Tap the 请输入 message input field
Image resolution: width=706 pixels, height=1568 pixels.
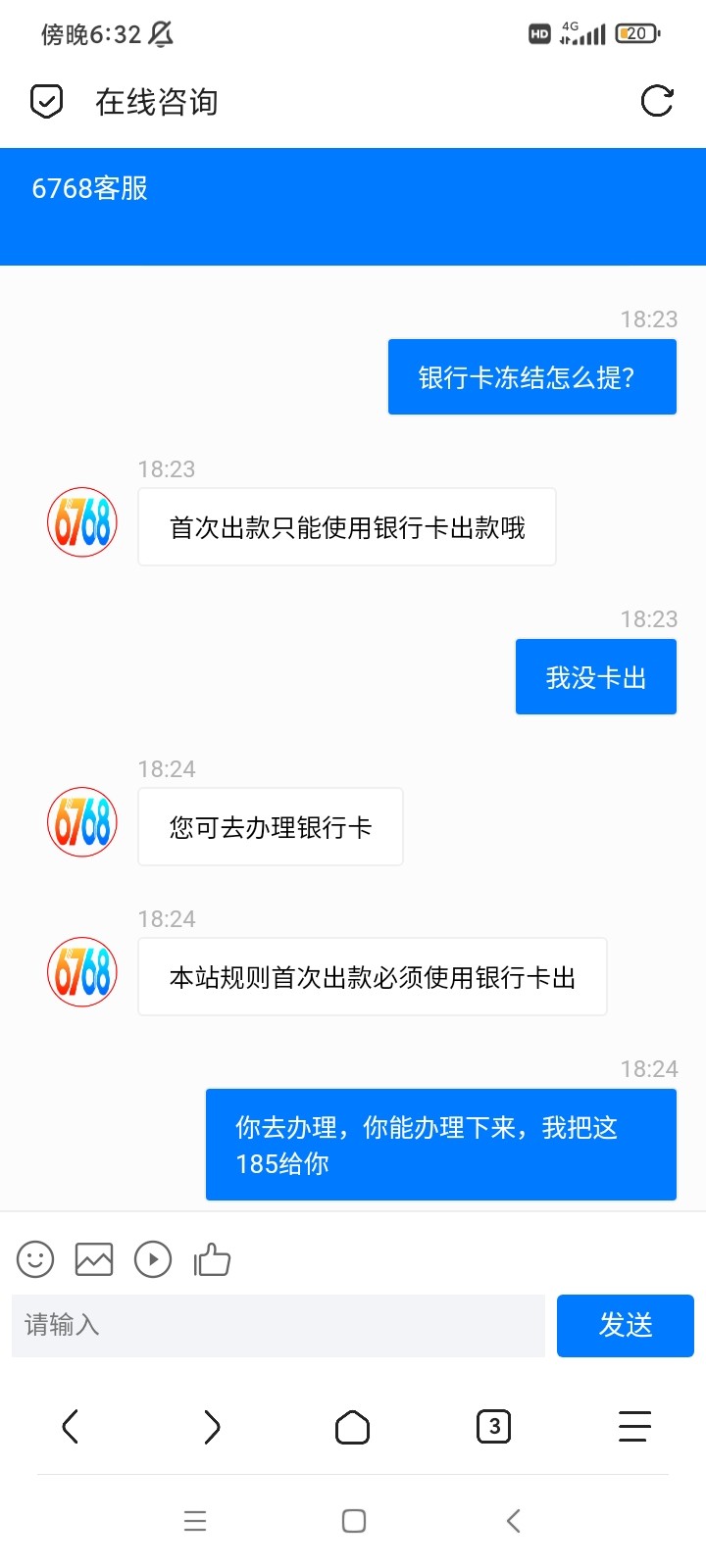pyautogui.click(x=277, y=1325)
